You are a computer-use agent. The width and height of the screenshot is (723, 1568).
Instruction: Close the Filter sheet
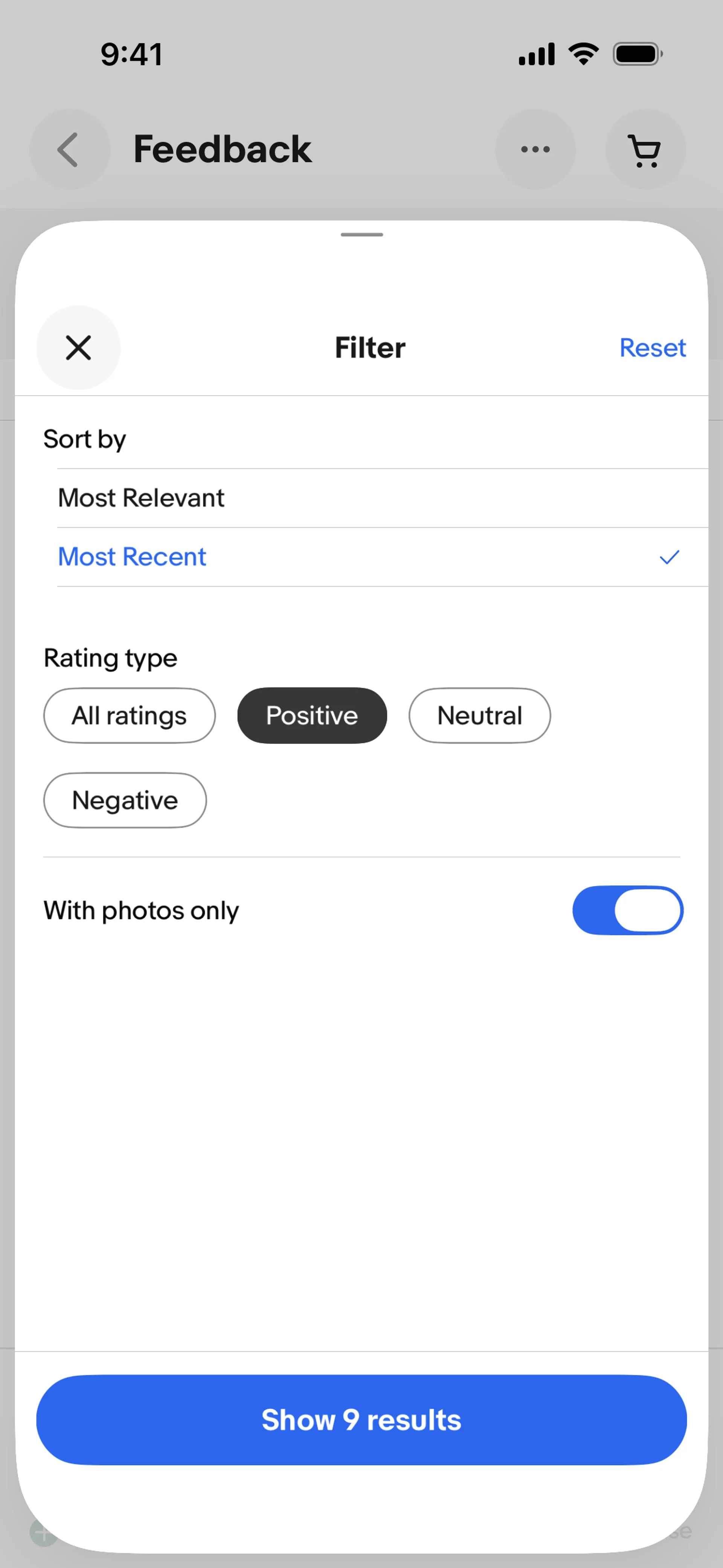tap(78, 348)
